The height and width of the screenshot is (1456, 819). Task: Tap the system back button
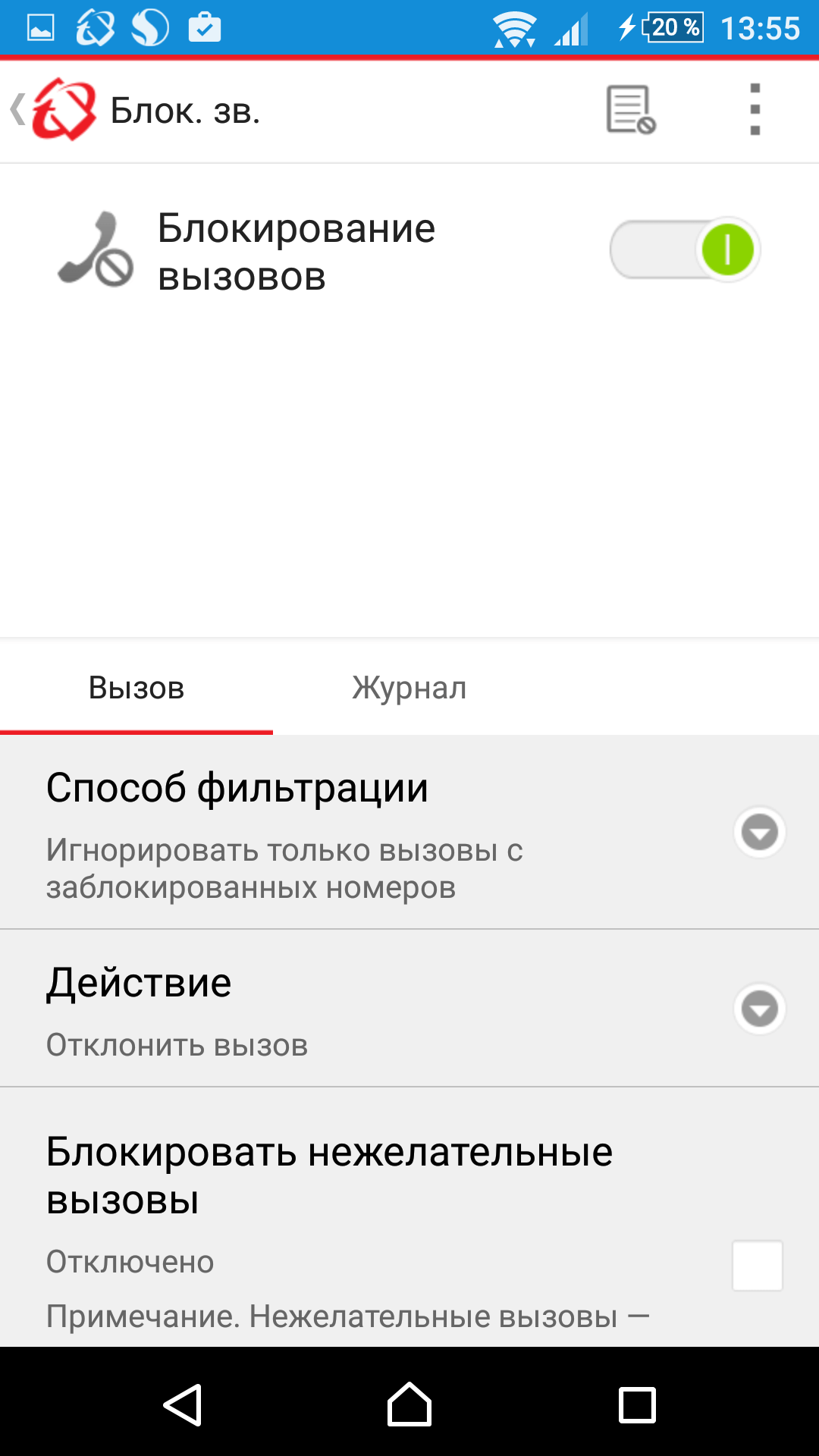[x=182, y=1404]
